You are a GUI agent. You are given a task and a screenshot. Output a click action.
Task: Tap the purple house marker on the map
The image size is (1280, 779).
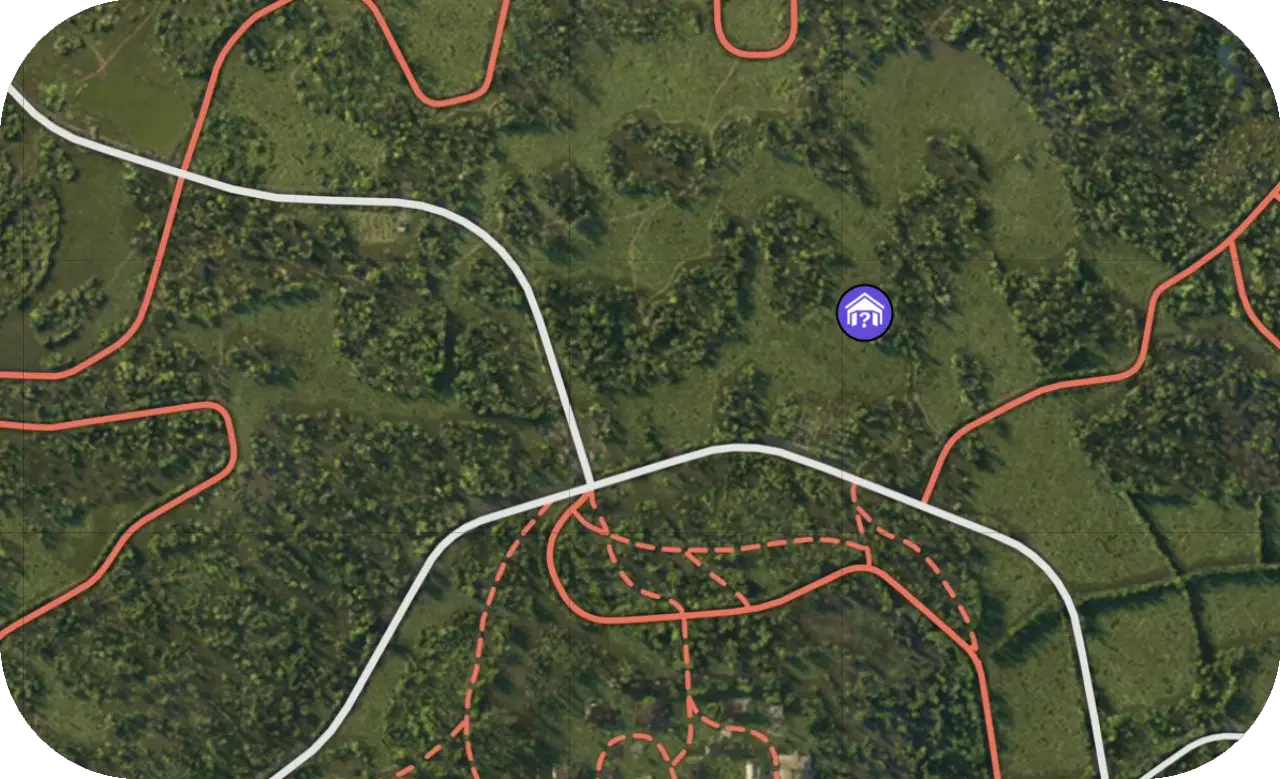click(864, 313)
